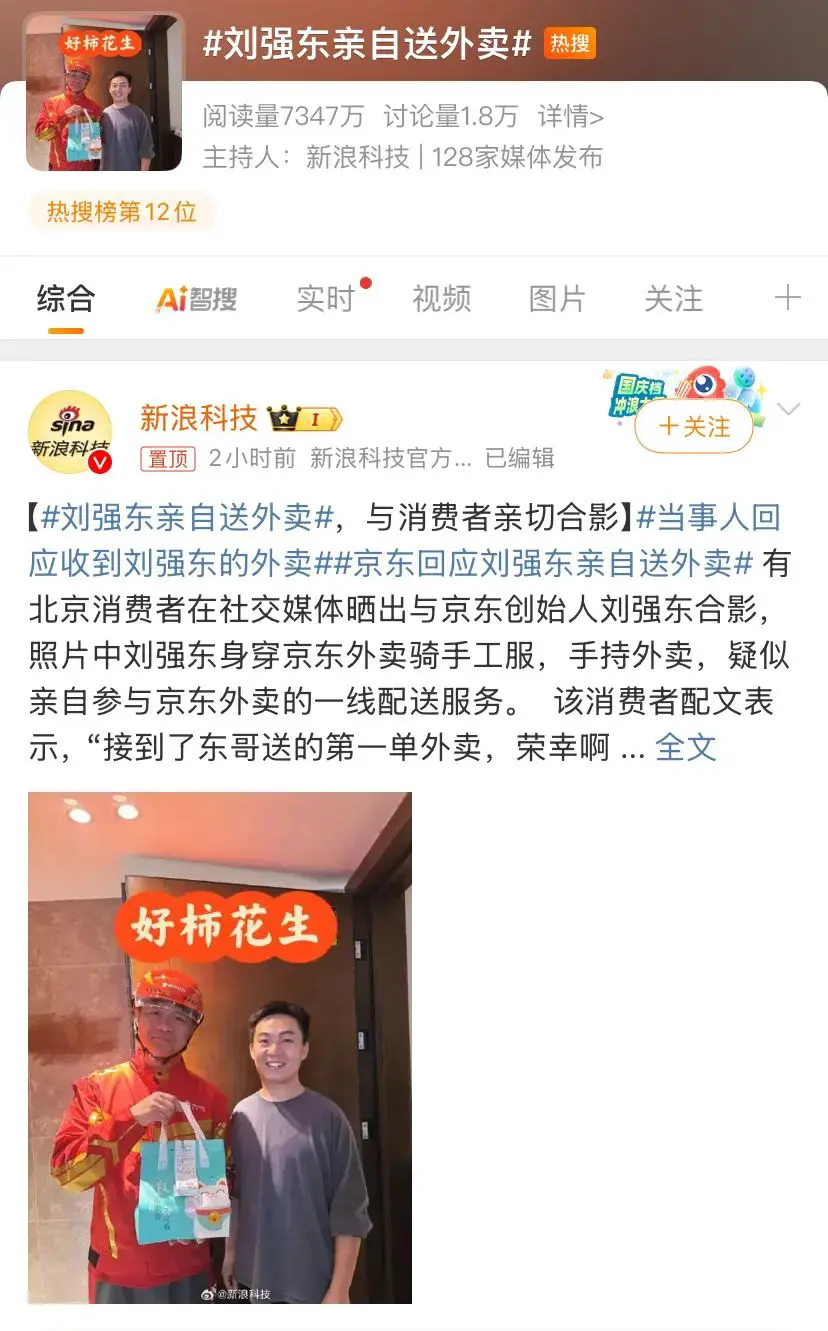Open the 热搜榜第12位 ranking badge

point(121,212)
